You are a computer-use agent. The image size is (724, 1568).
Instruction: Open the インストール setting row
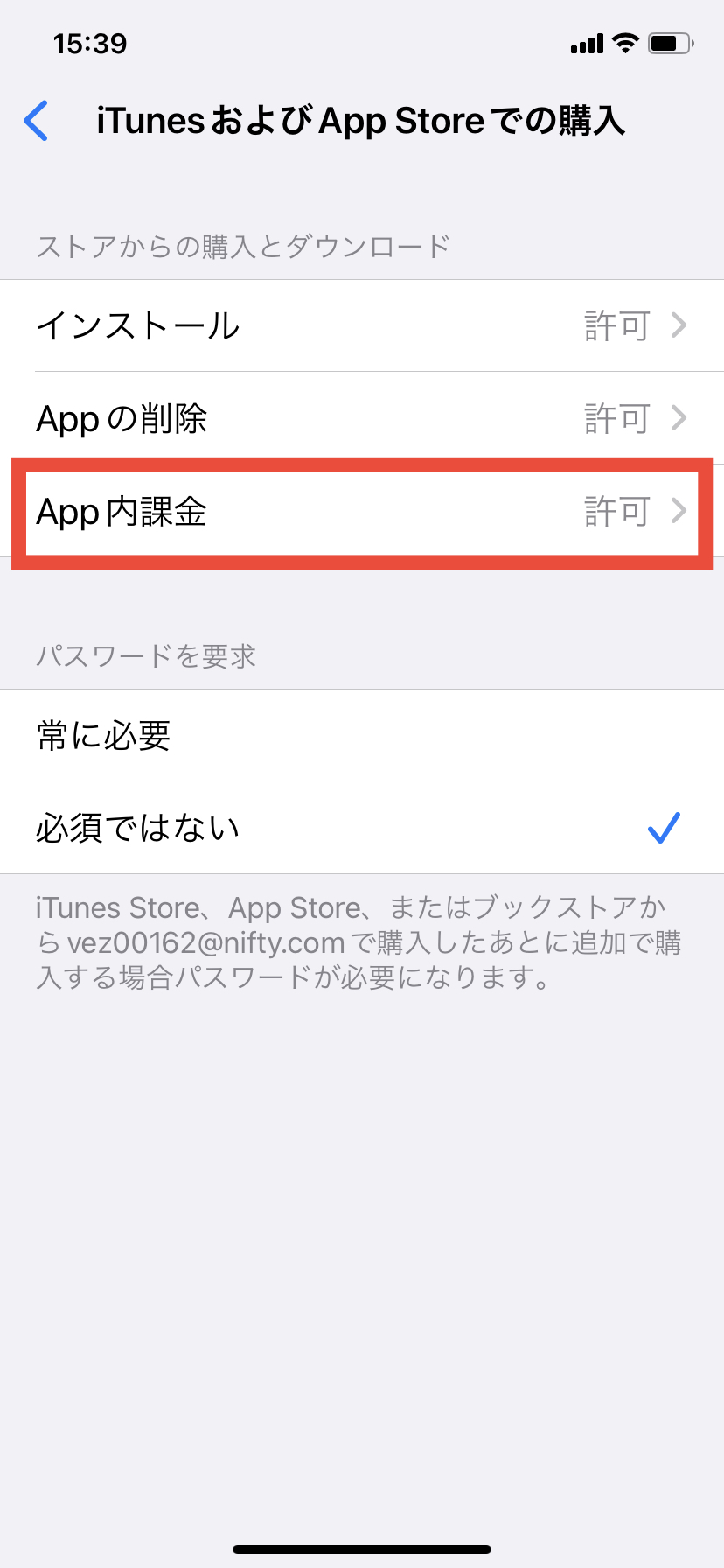(x=362, y=325)
